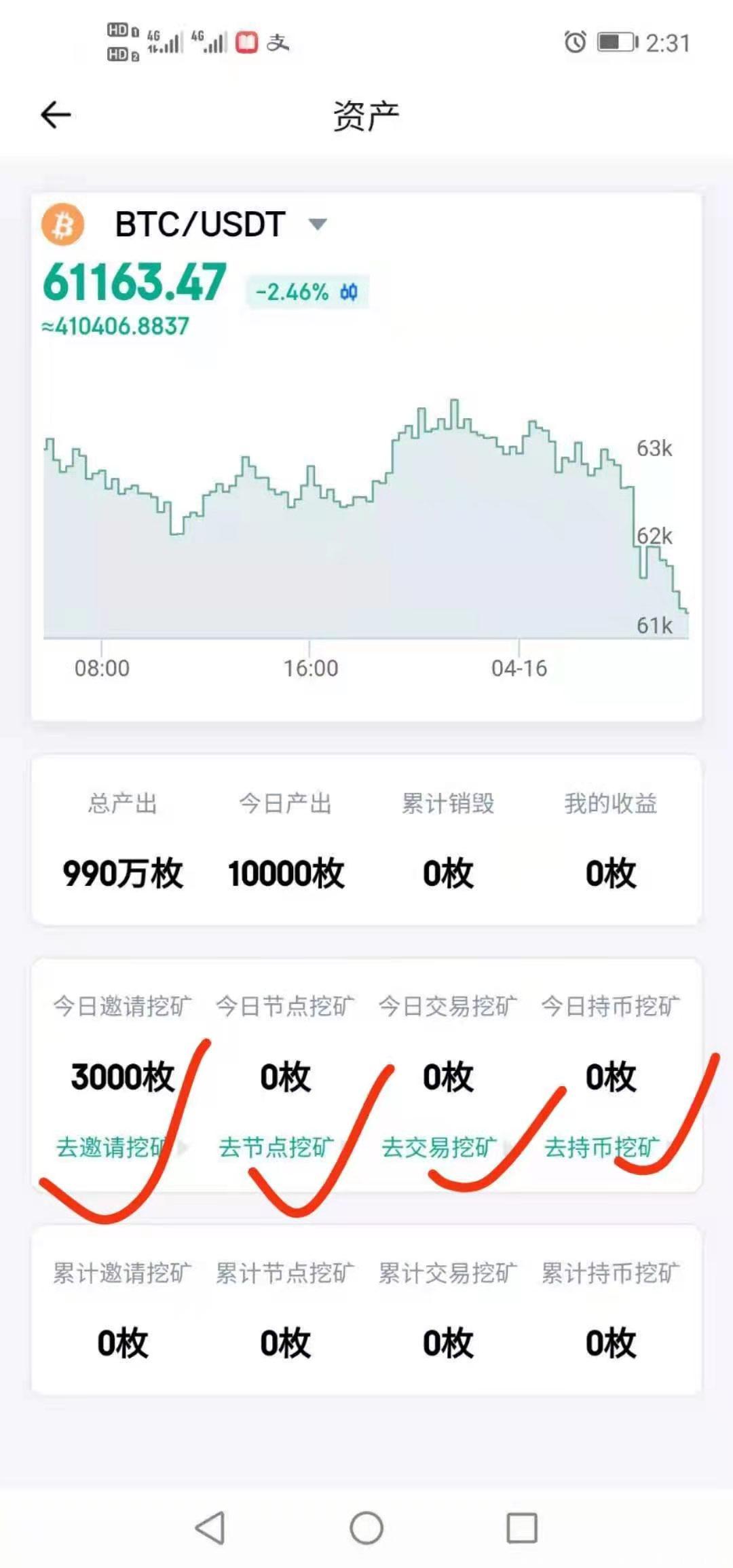Go back from the 资产 page
The width and height of the screenshot is (733, 1568).
(56, 115)
